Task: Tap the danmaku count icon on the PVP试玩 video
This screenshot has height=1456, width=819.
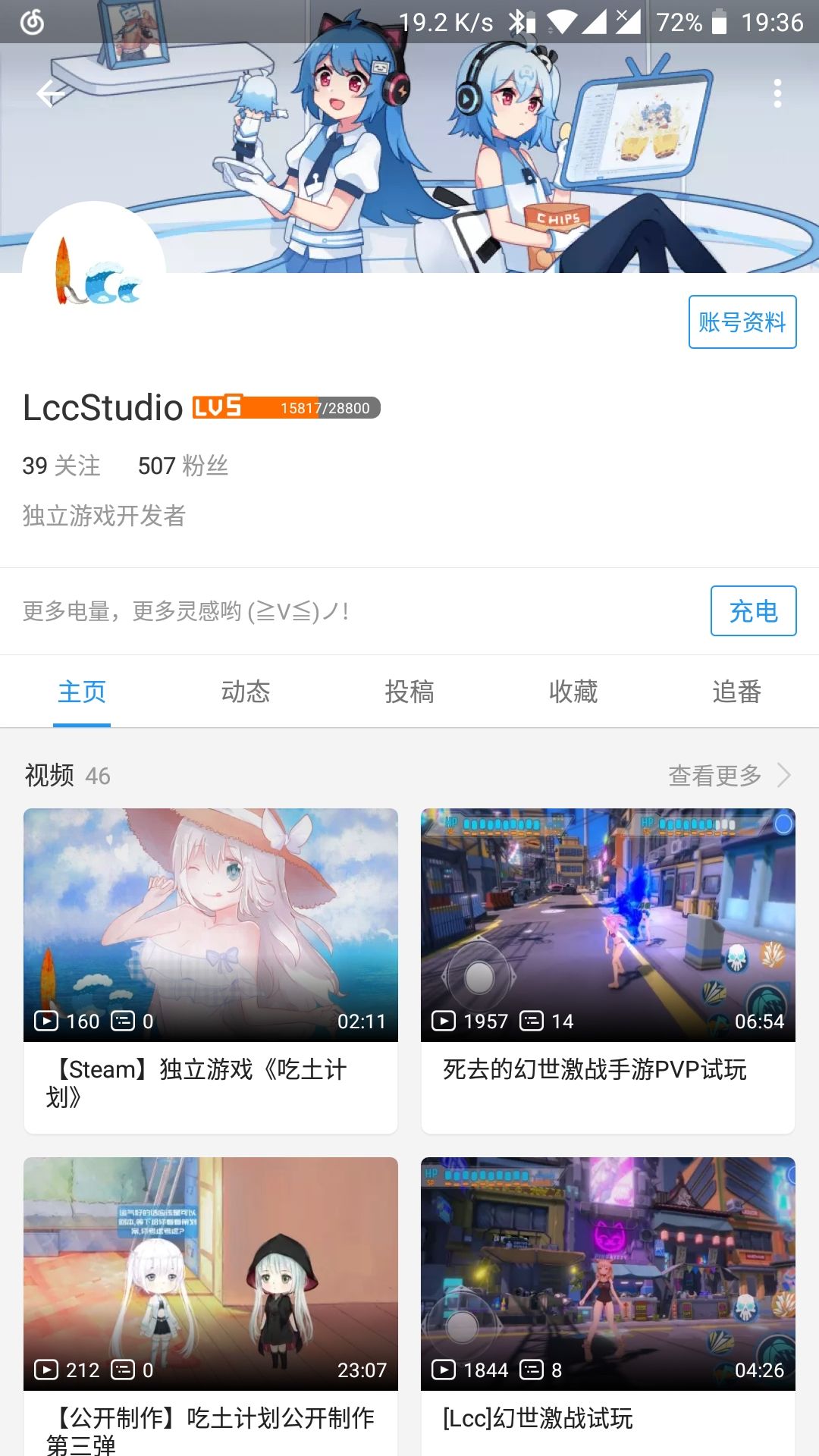Action: (532, 1021)
